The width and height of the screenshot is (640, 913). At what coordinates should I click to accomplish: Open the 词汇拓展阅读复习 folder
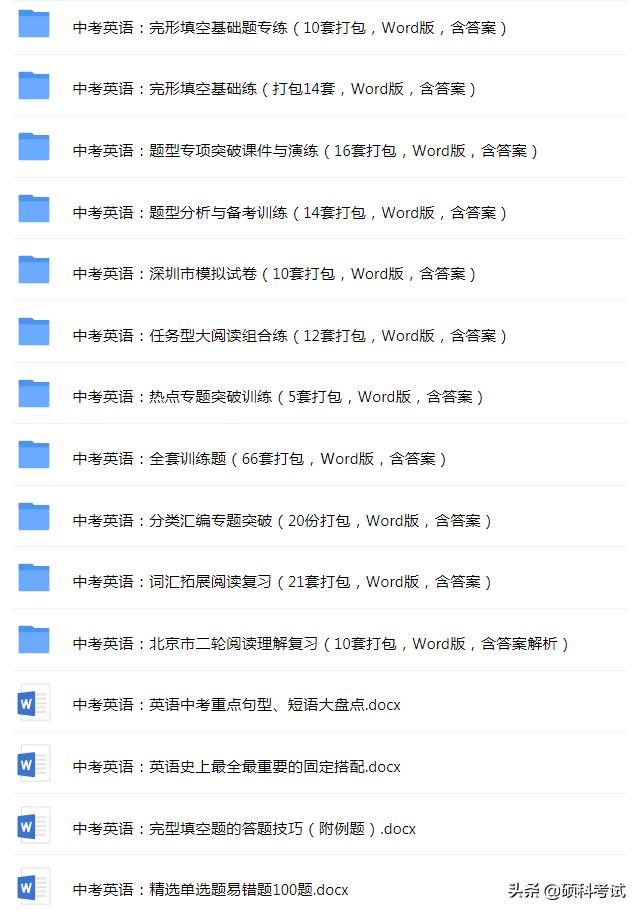click(282, 581)
